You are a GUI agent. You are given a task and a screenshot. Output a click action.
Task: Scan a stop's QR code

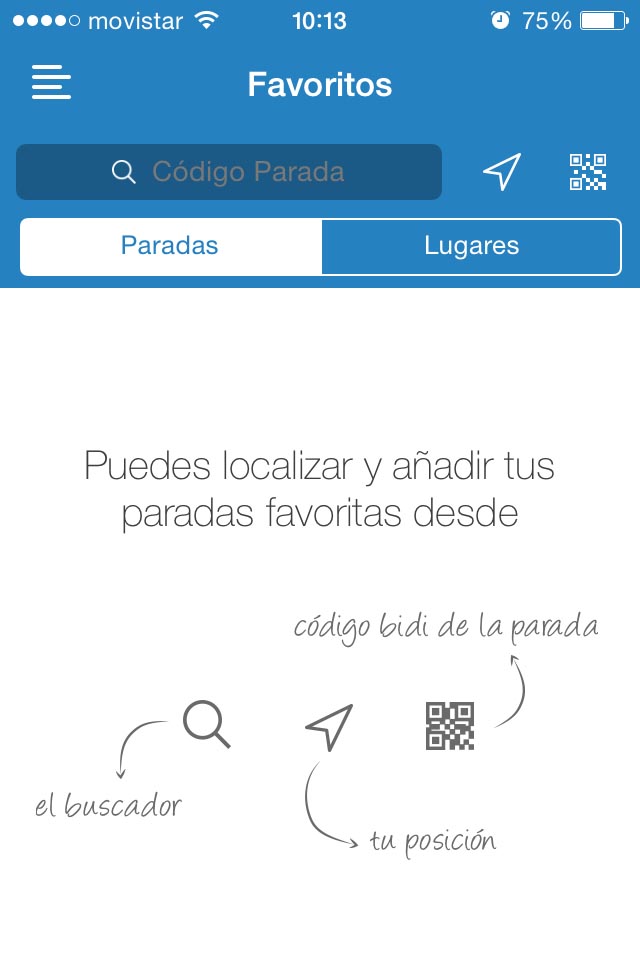[588, 172]
